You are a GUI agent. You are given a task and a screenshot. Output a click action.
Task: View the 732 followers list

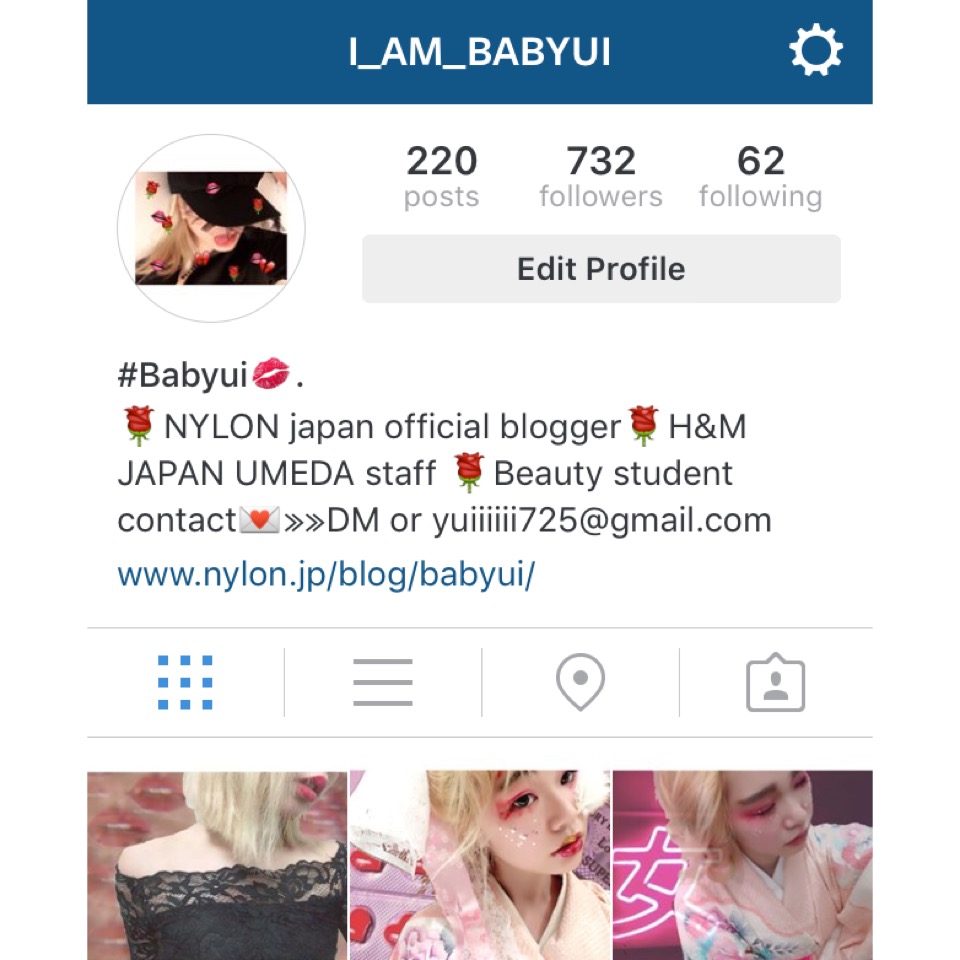click(x=601, y=176)
